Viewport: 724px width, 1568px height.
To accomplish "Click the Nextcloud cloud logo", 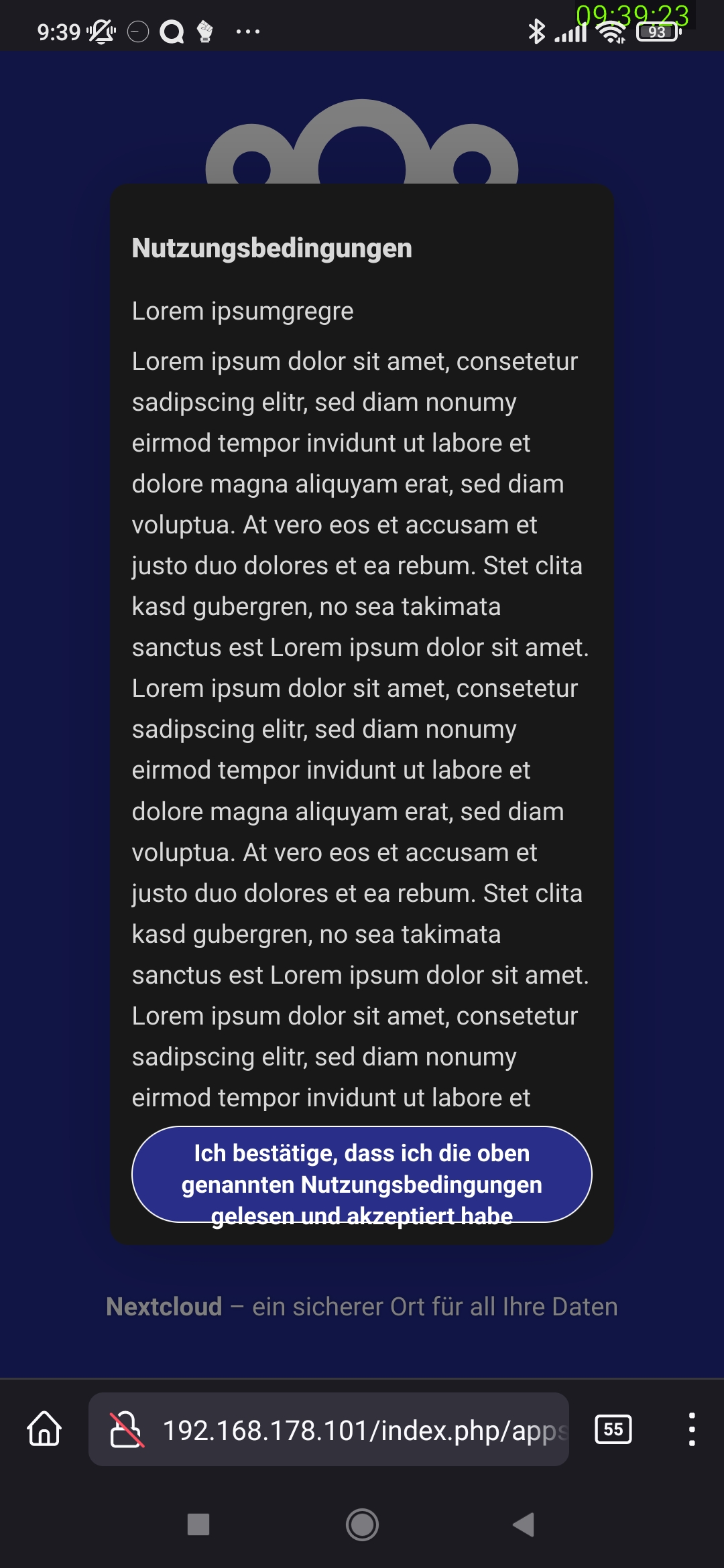I will (x=362, y=141).
